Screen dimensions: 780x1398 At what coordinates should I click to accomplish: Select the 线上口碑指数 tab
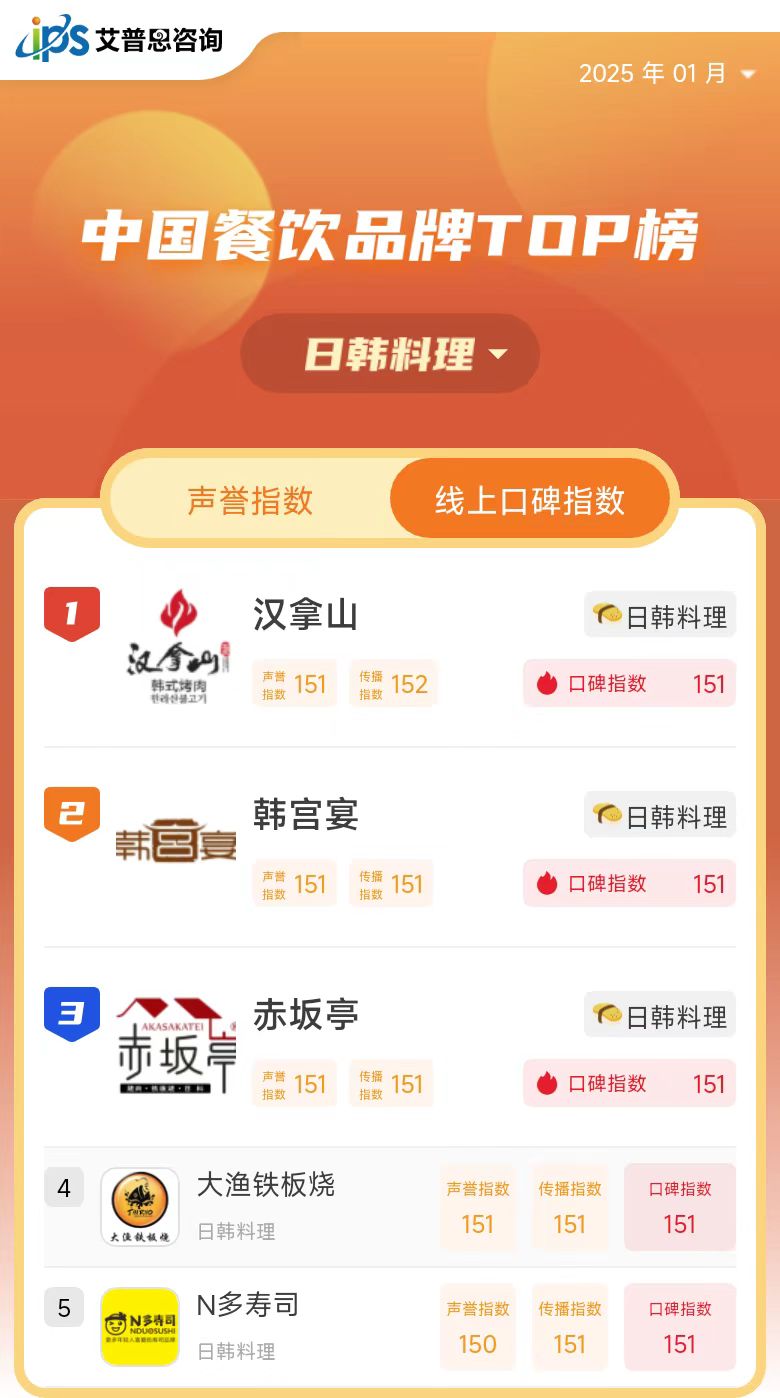pyautogui.click(x=529, y=500)
